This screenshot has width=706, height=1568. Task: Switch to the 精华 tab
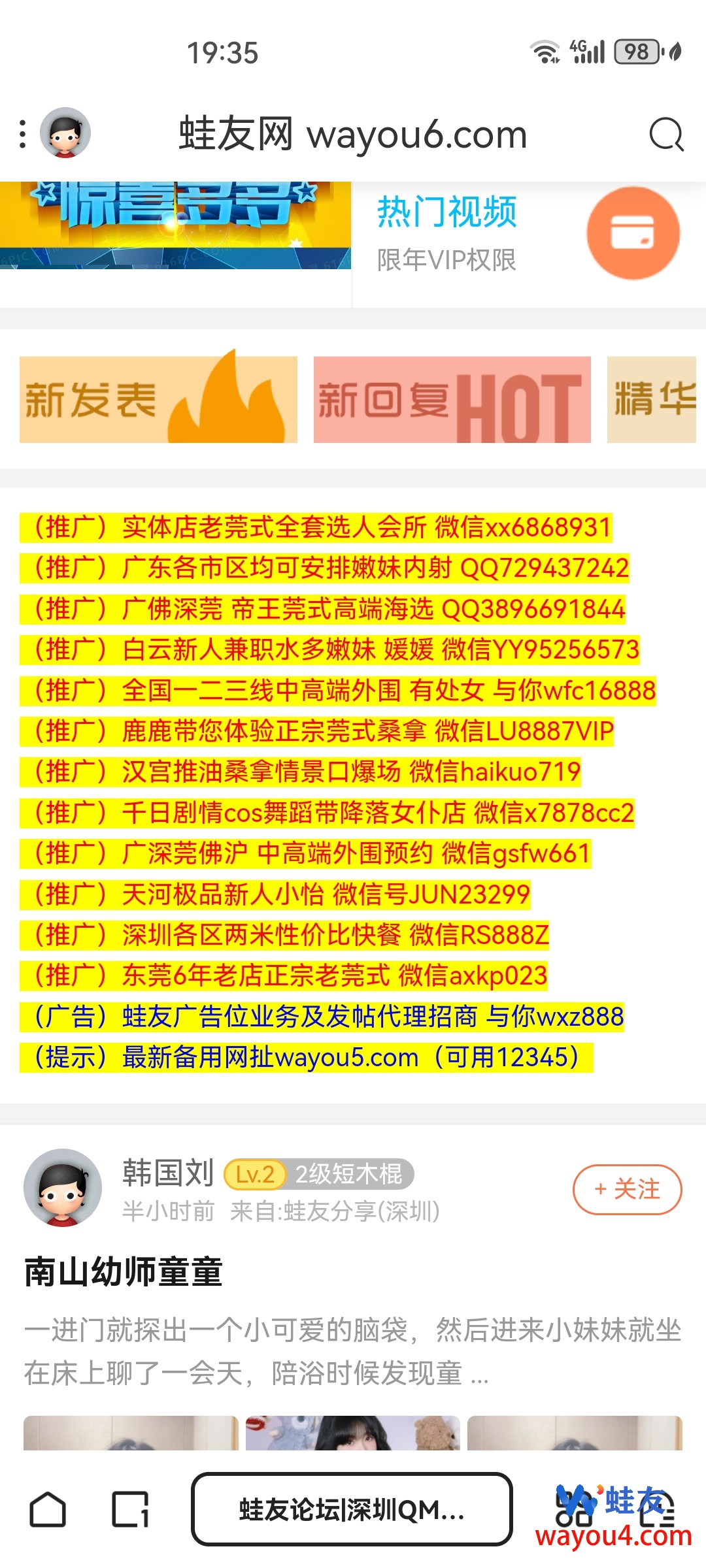coord(652,400)
